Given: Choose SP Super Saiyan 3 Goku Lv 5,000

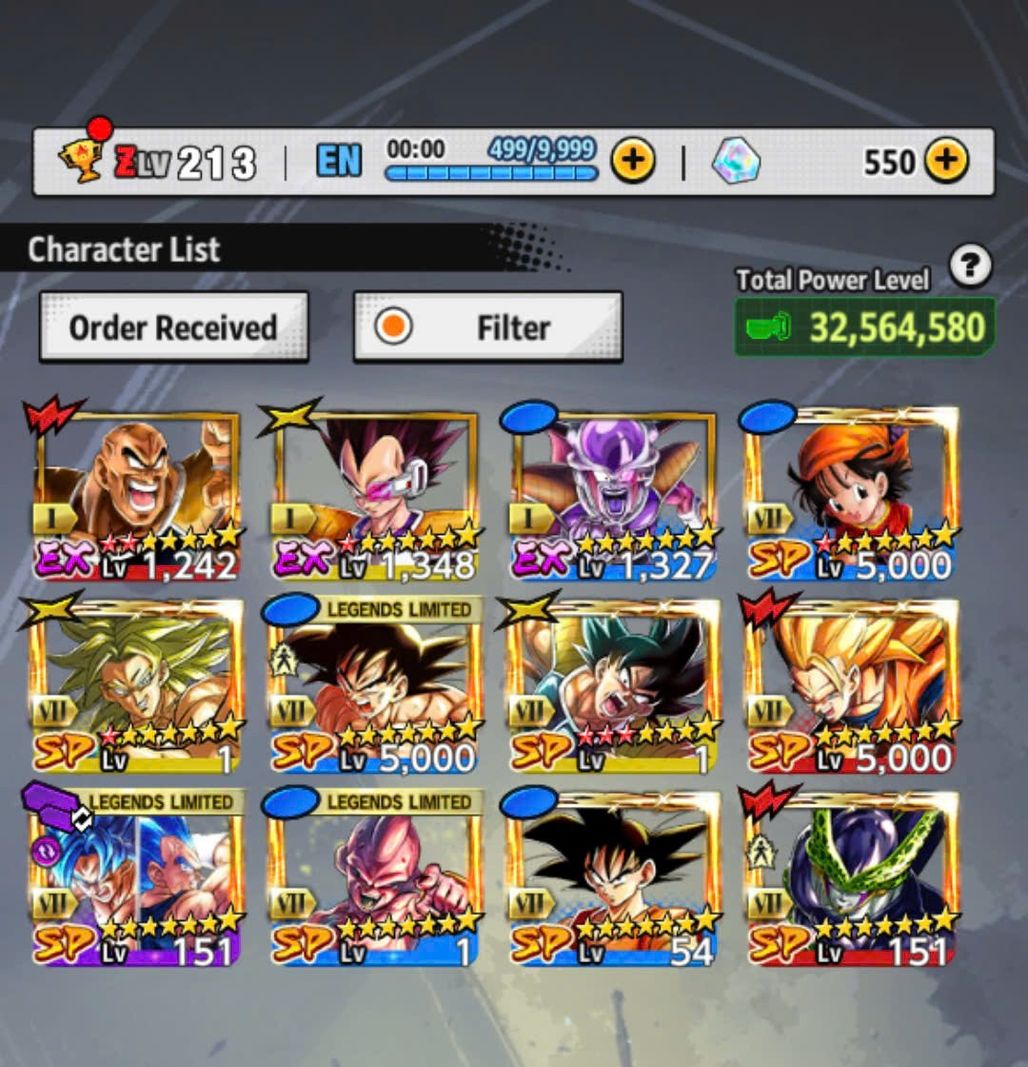Looking at the screenshot, I should 851,687.
